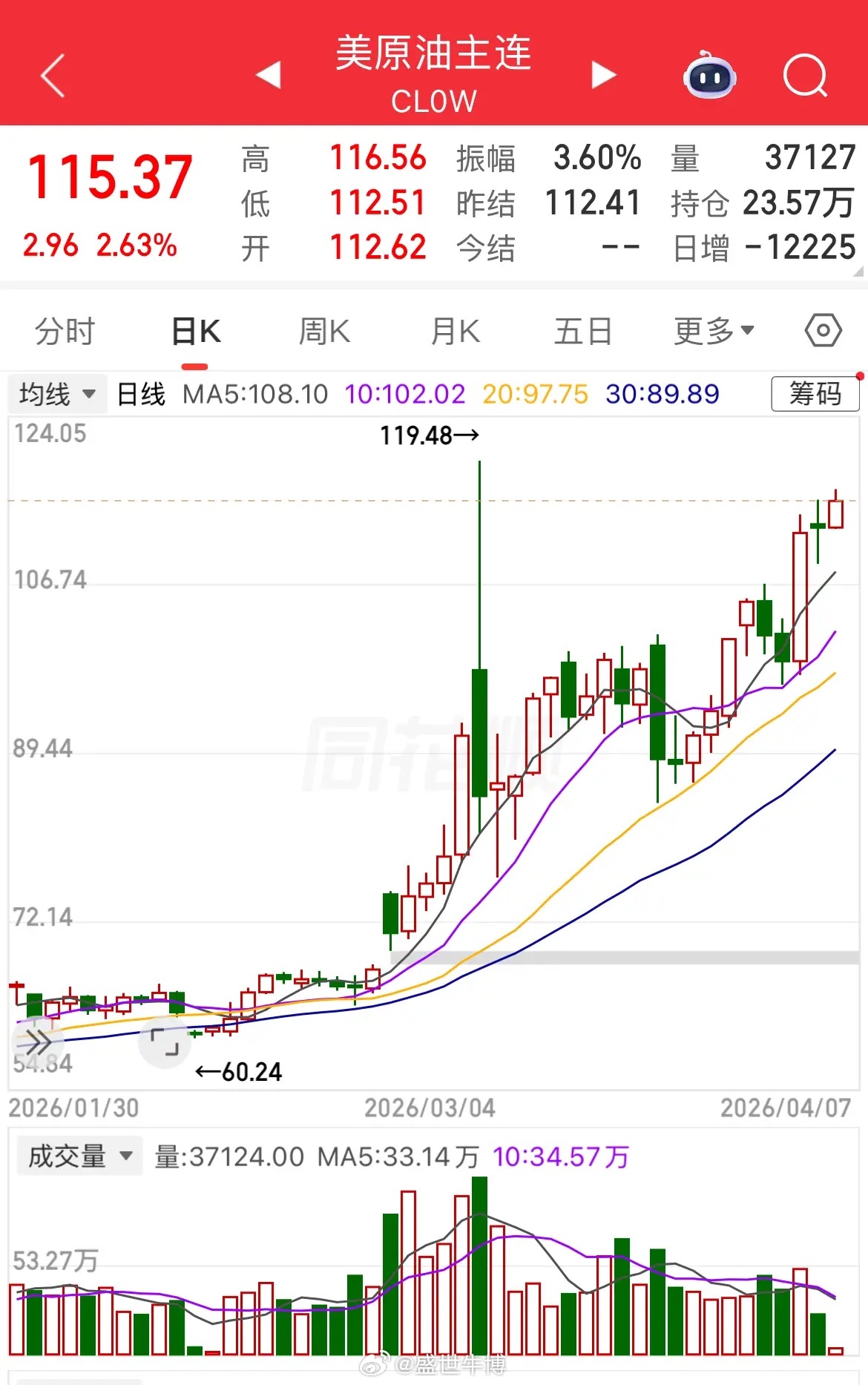Viewport: 868px width, 1385px height.
Task: Switch to the 周K weekly chart tab
Action: (x=325, y=331)
